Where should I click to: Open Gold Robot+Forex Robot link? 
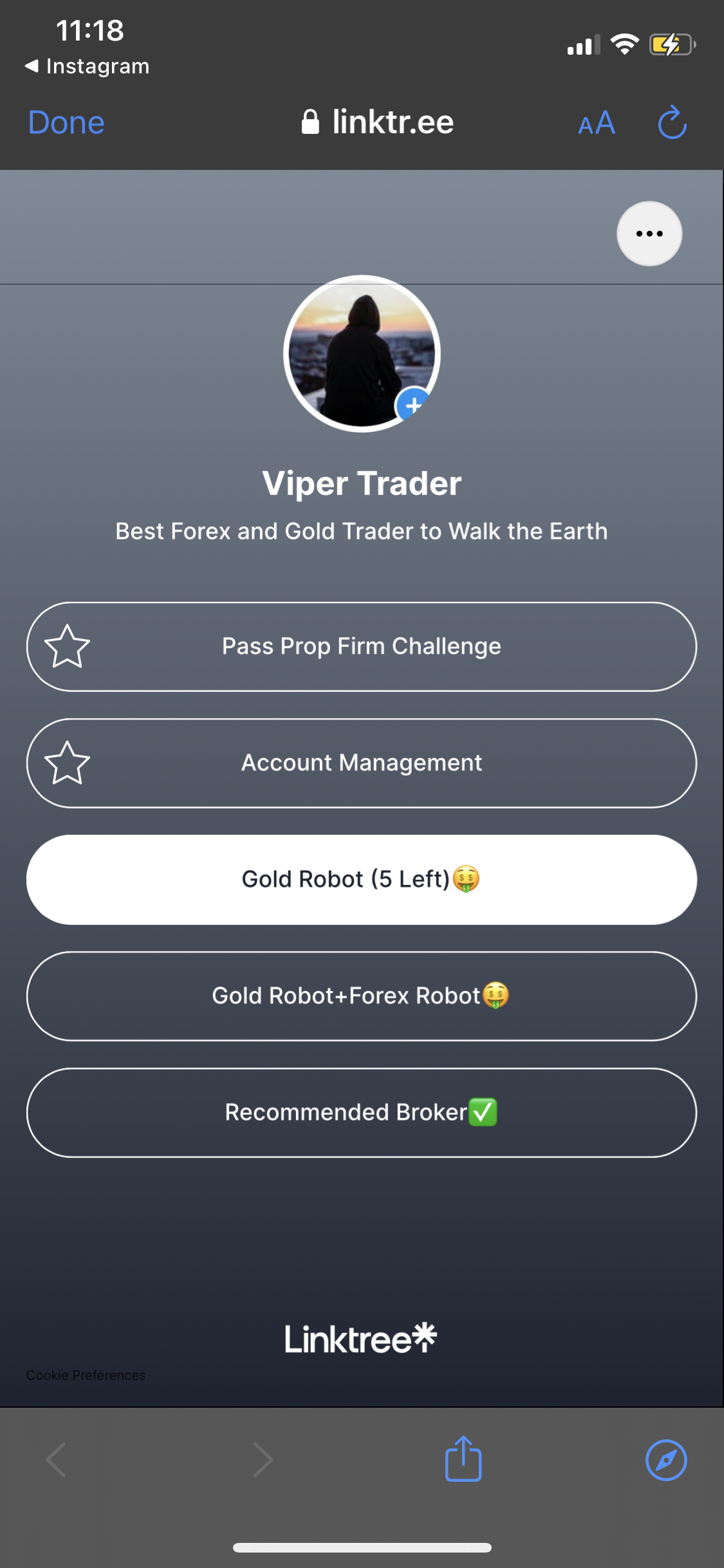(361, 996)
